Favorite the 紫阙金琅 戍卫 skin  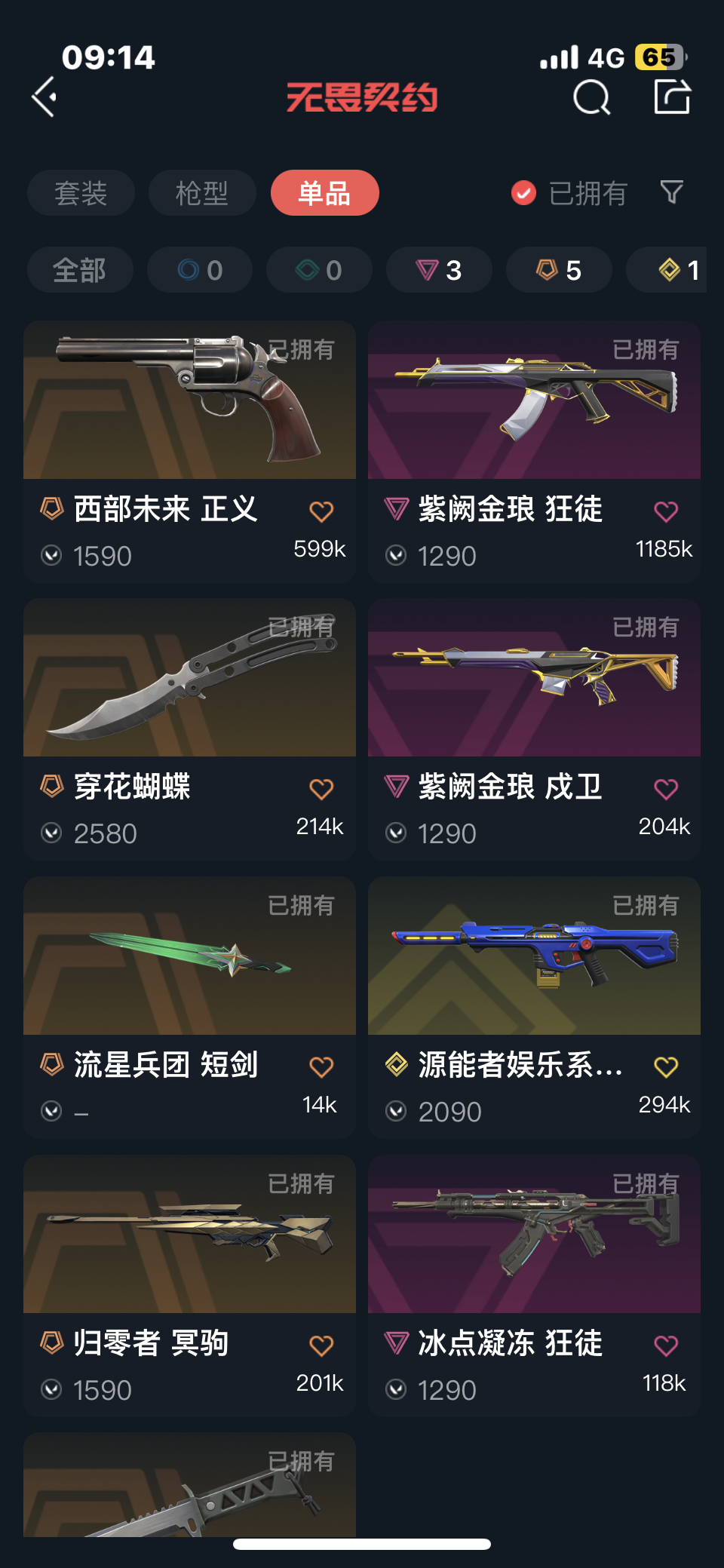665,790
